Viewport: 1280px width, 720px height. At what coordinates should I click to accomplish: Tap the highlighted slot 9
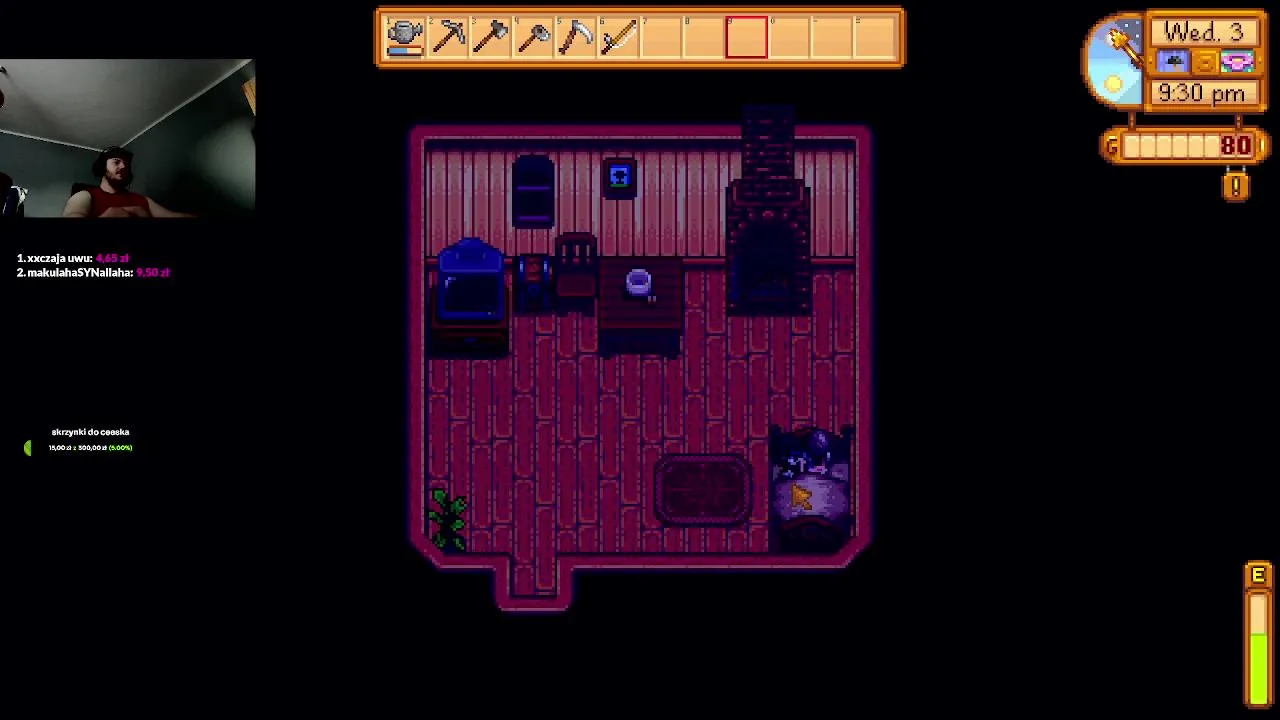click(x=747, y=38)
